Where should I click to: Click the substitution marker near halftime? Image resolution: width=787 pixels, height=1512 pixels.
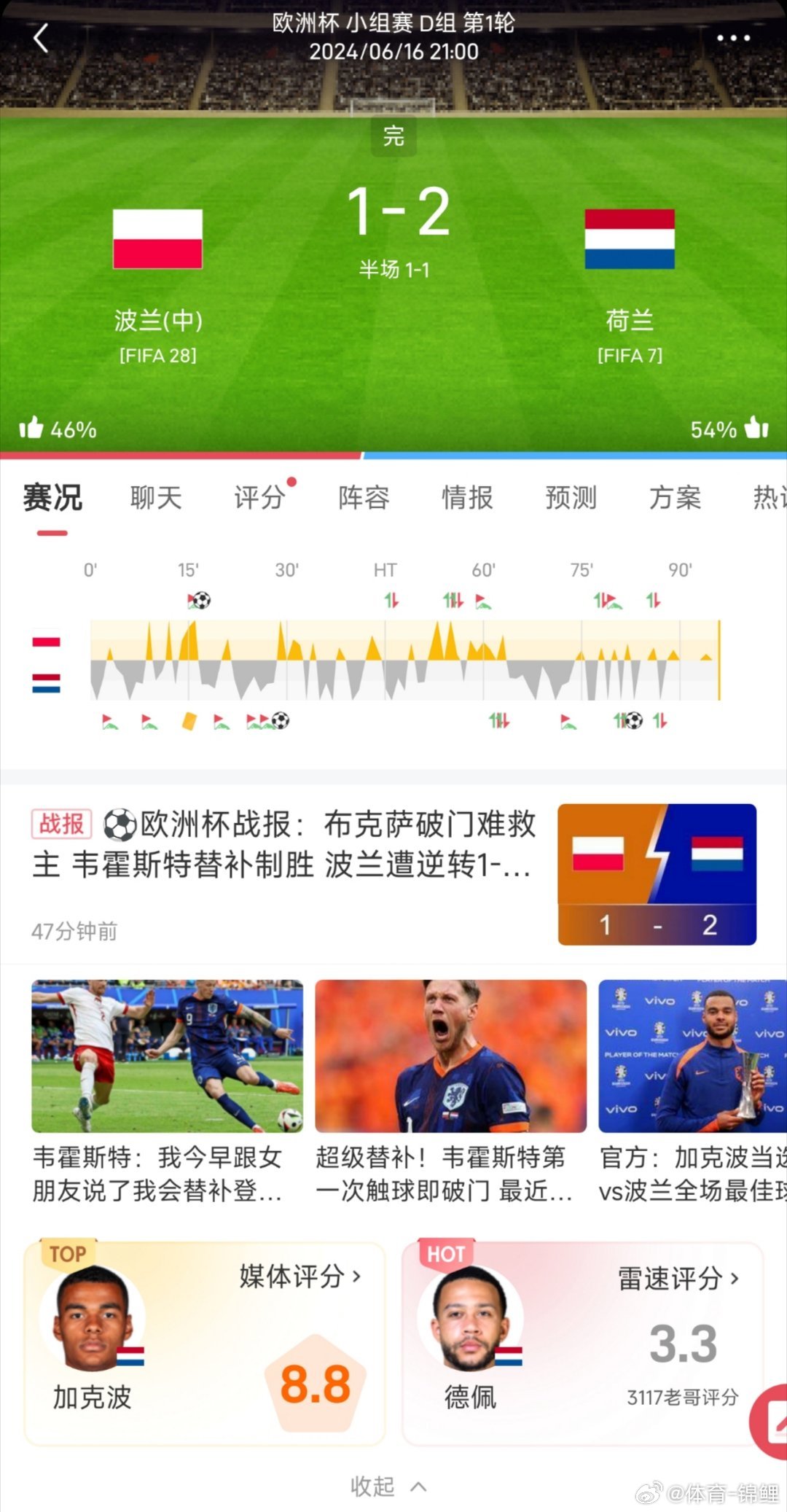click(391, 599)
